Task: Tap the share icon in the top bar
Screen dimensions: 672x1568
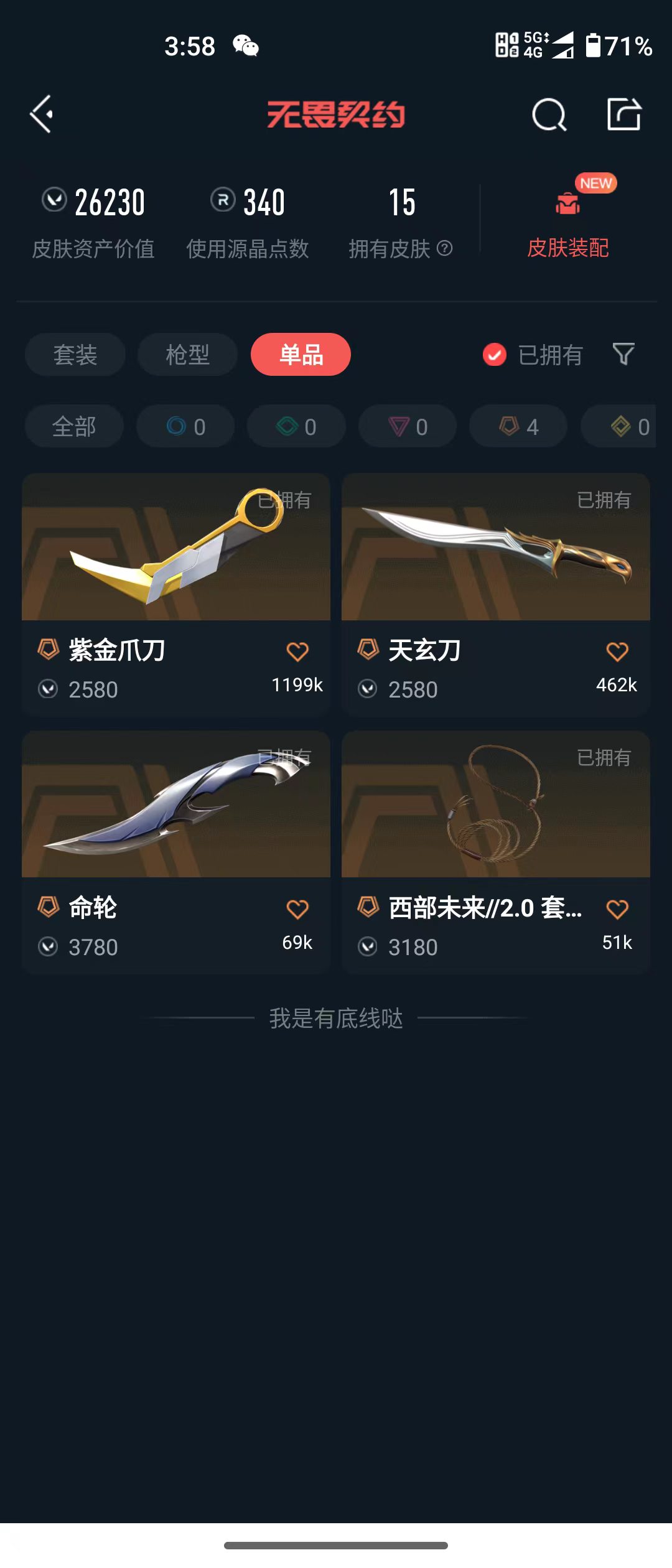Action: pyautogui.click(x=624, y=114)
